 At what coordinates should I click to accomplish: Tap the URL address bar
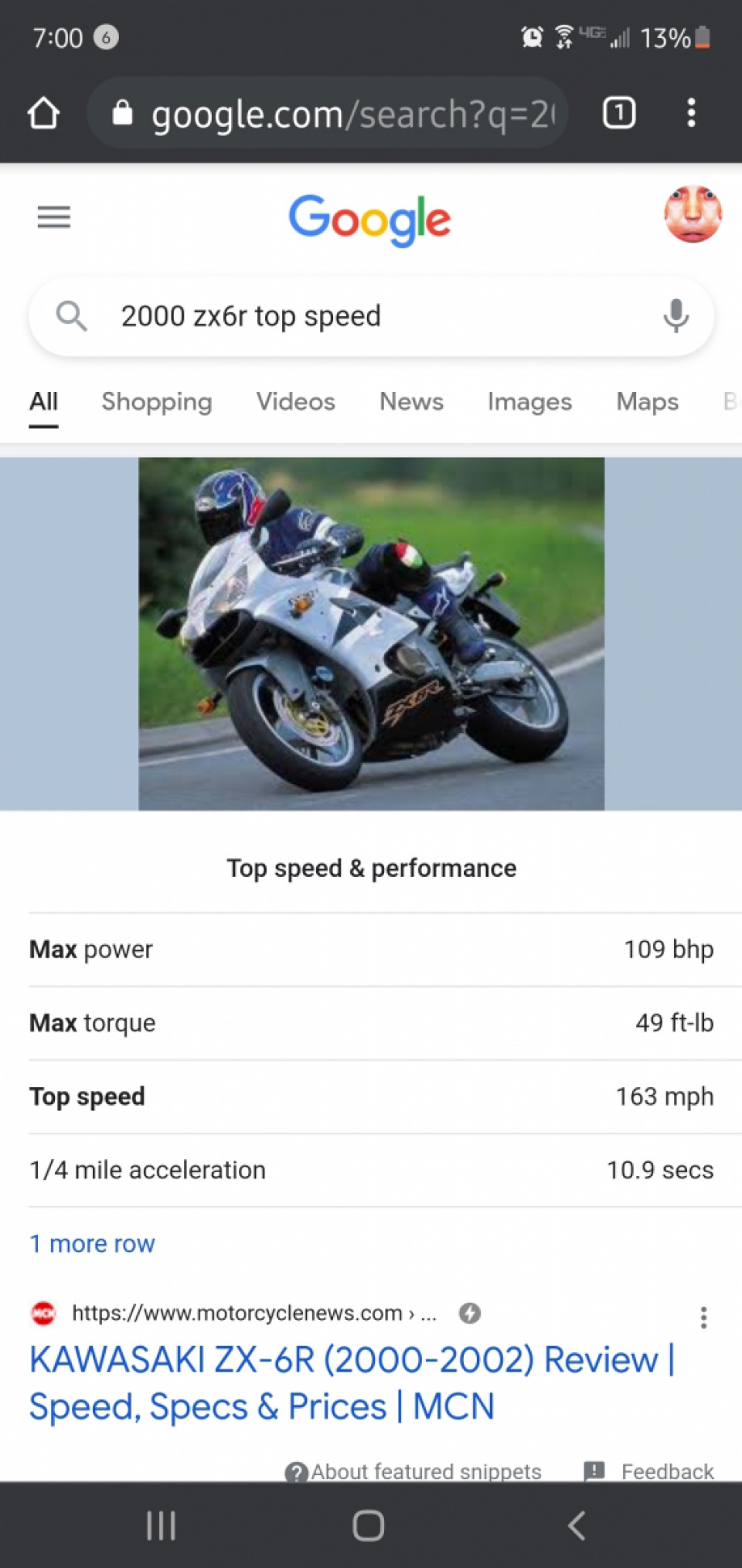point(340,114)
